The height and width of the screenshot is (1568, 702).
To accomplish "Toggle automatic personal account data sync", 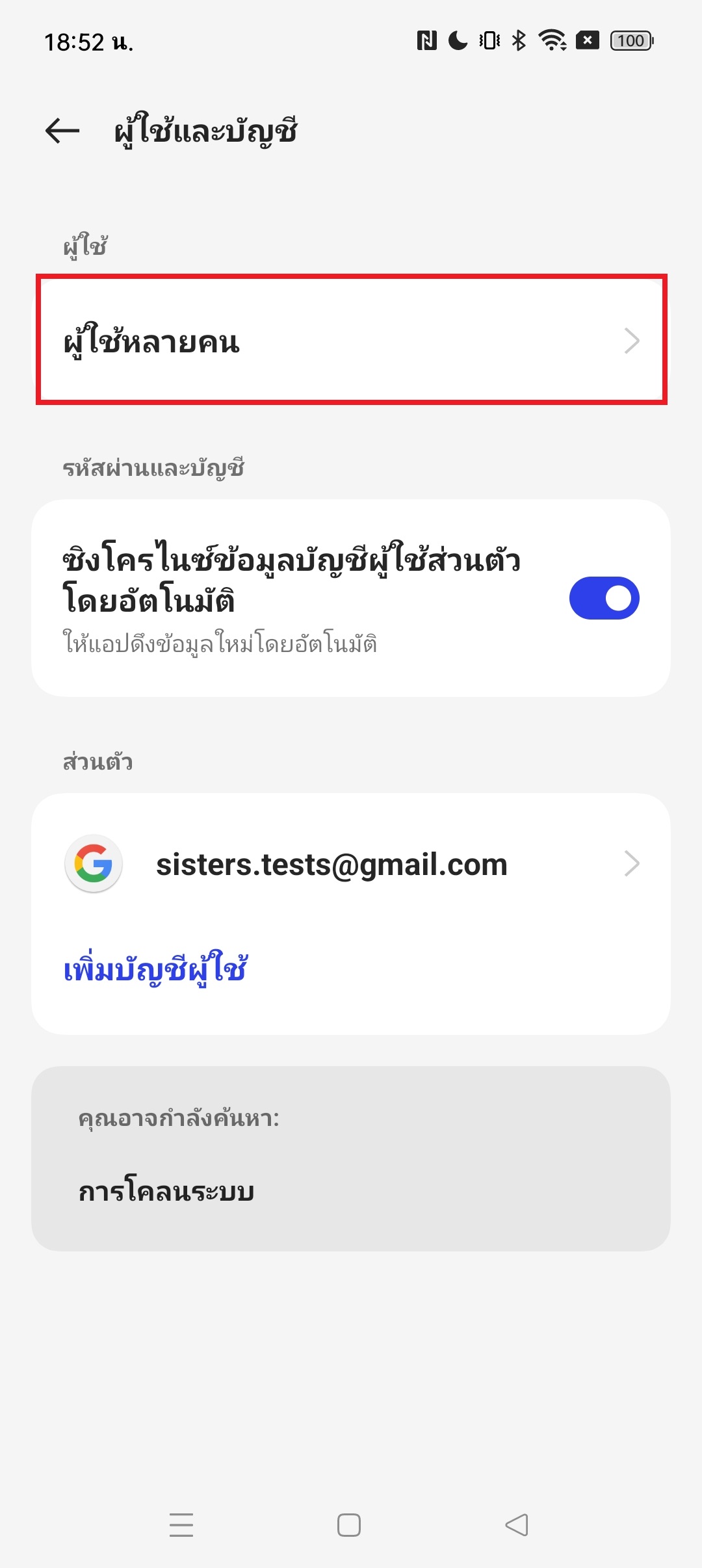I will [x=604, y=598].
